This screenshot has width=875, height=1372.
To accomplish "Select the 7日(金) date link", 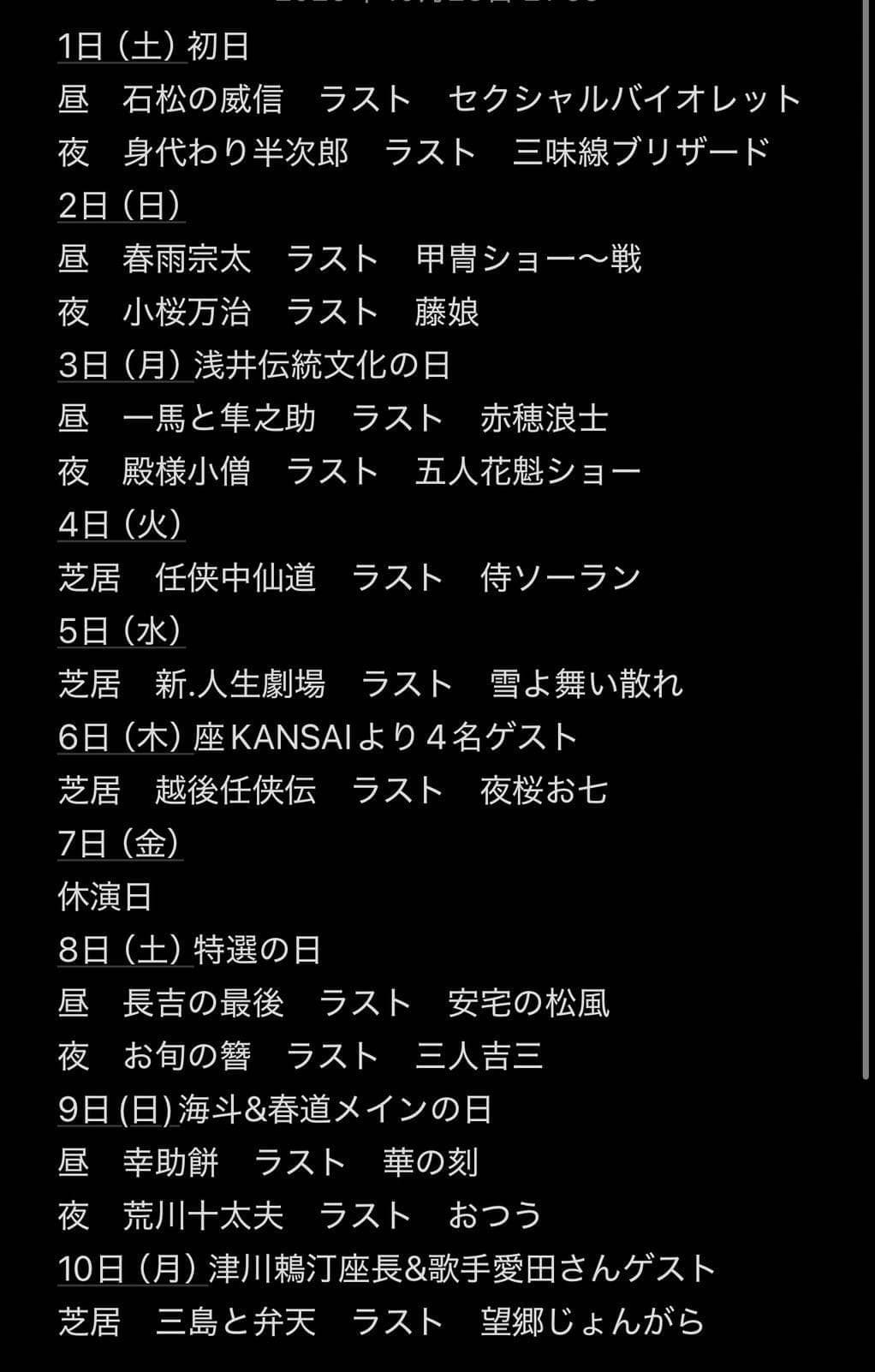I will (x=120, y=844).
